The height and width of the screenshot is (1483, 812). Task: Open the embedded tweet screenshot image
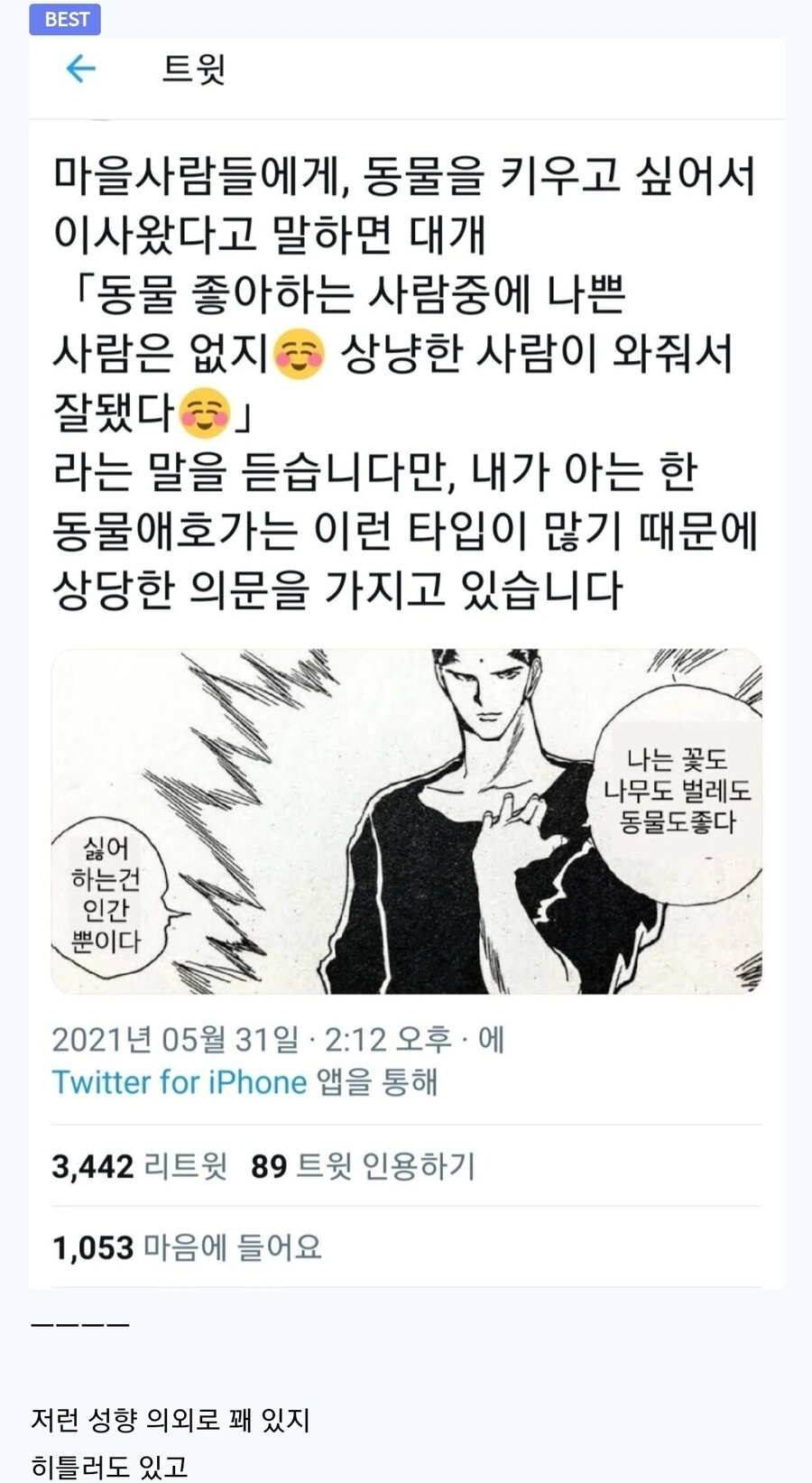406,663
